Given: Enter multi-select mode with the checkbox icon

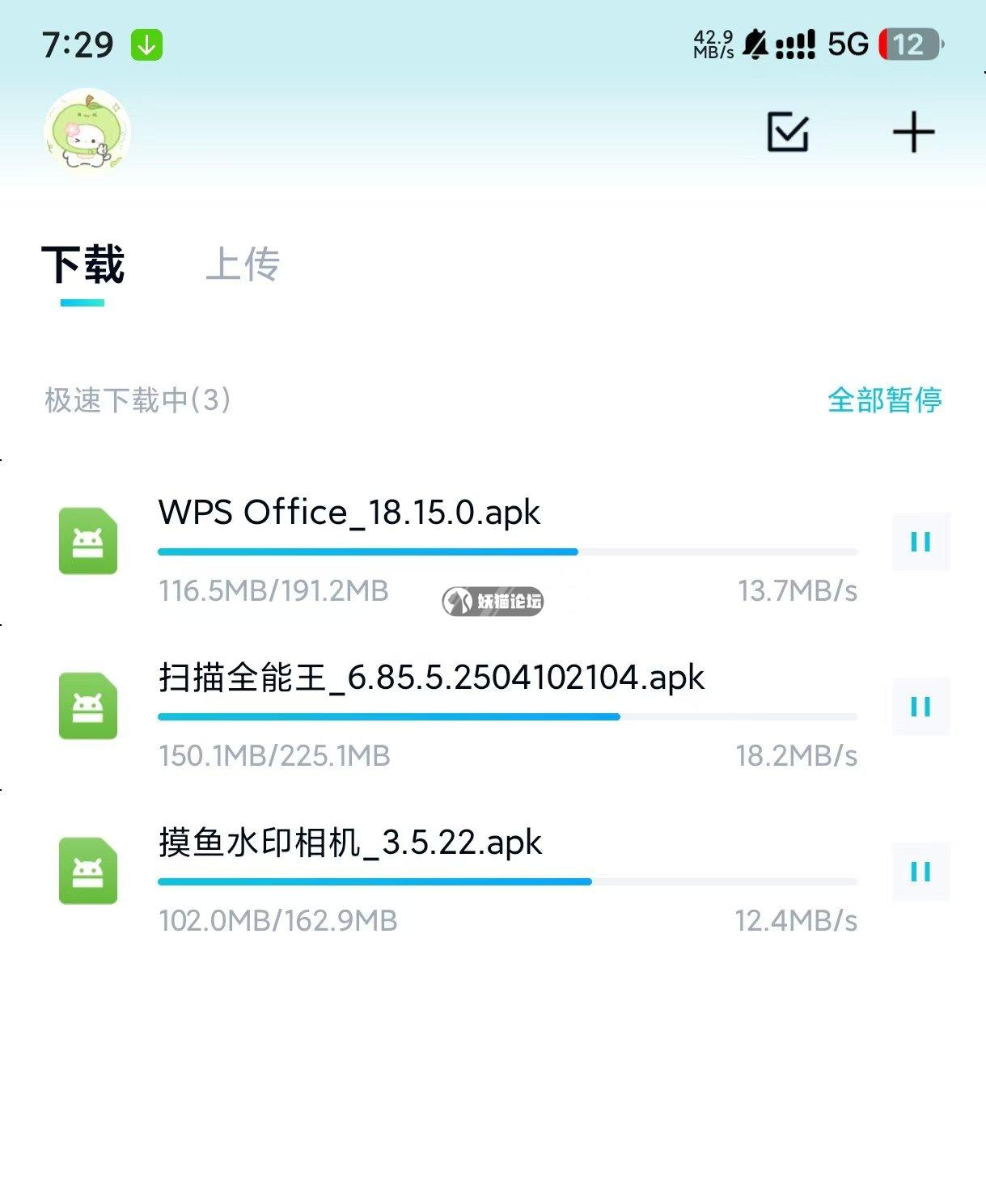Looking at the screenshot, I should click(x=787, y=132).
